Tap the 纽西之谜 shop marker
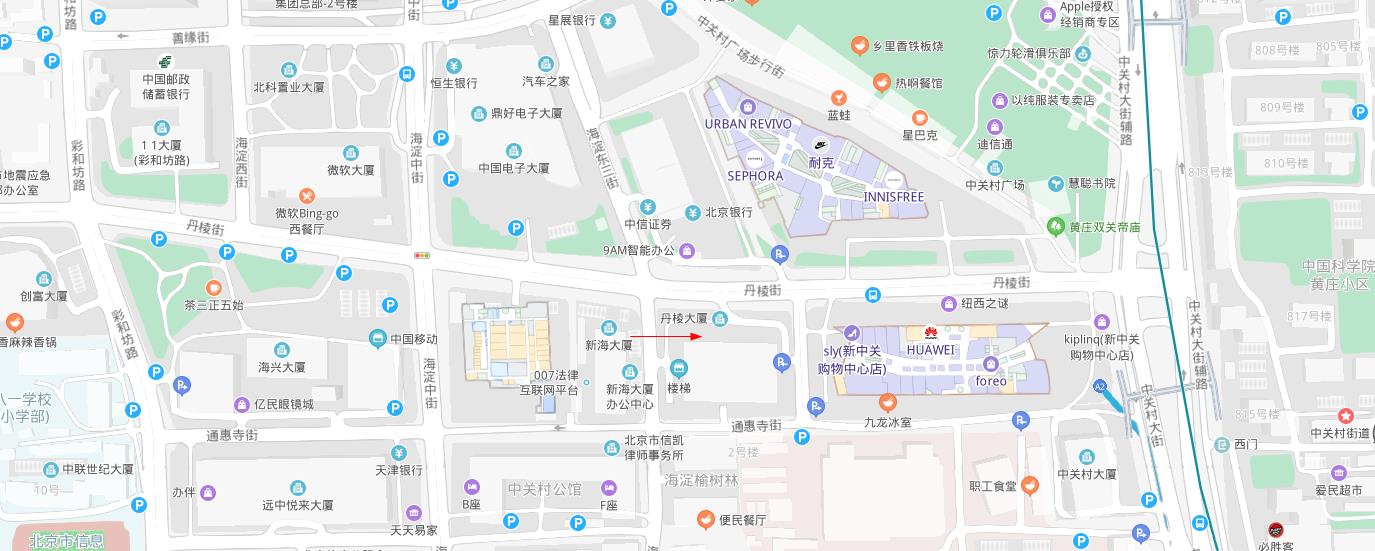The height and width of the screenshot is (551, 1375). pyautogui.click(x=948, y=304)
